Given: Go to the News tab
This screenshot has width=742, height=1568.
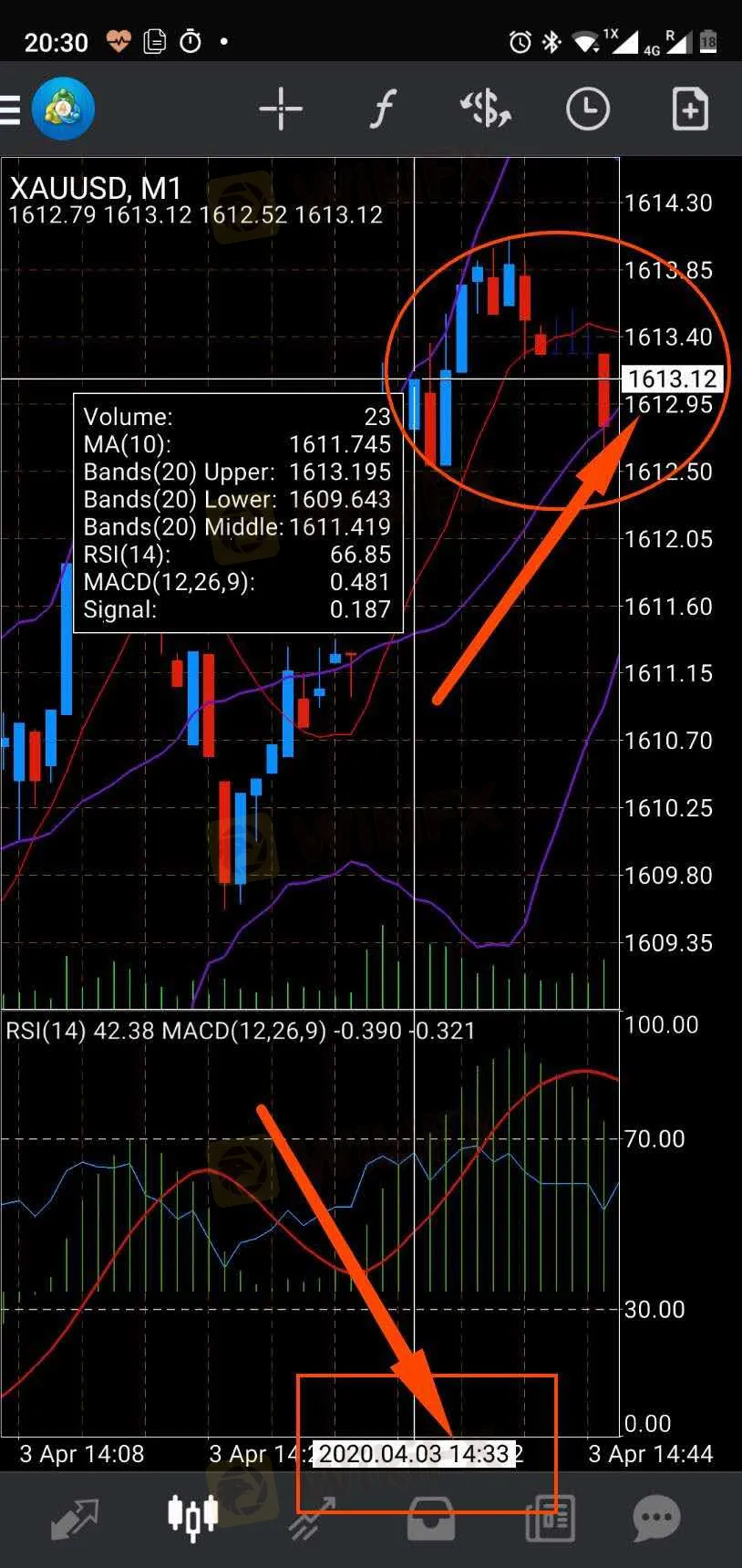Looking at the screenshot, I should [550, 1519].
